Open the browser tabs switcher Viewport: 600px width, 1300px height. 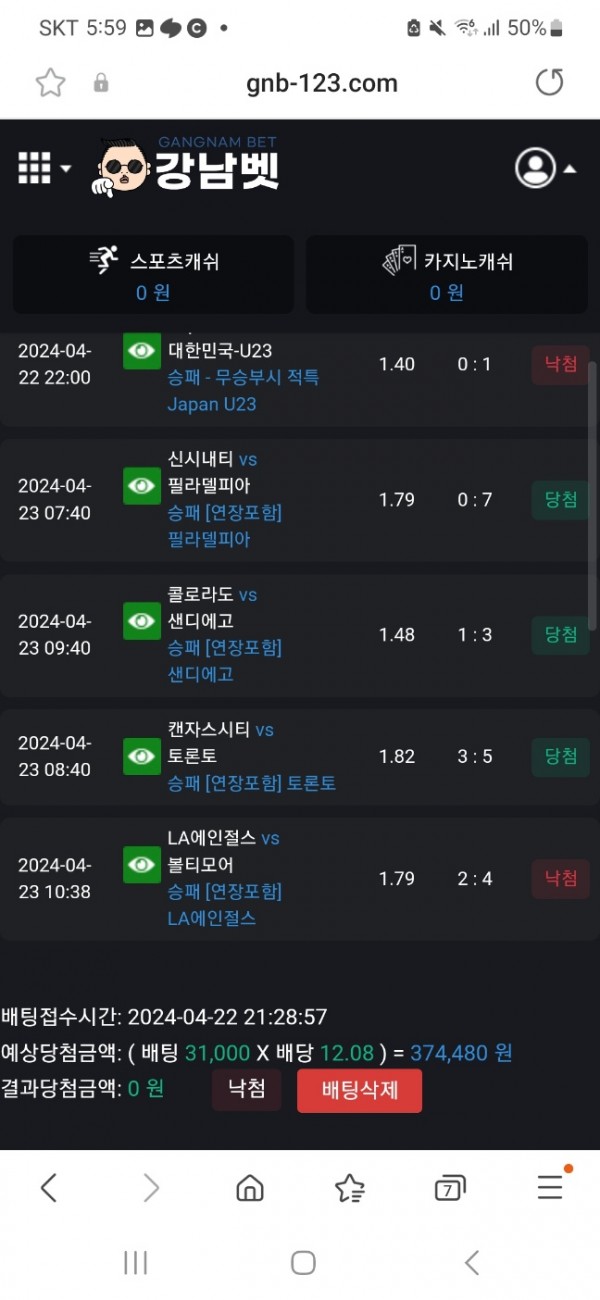click(x=449, y=1188)
